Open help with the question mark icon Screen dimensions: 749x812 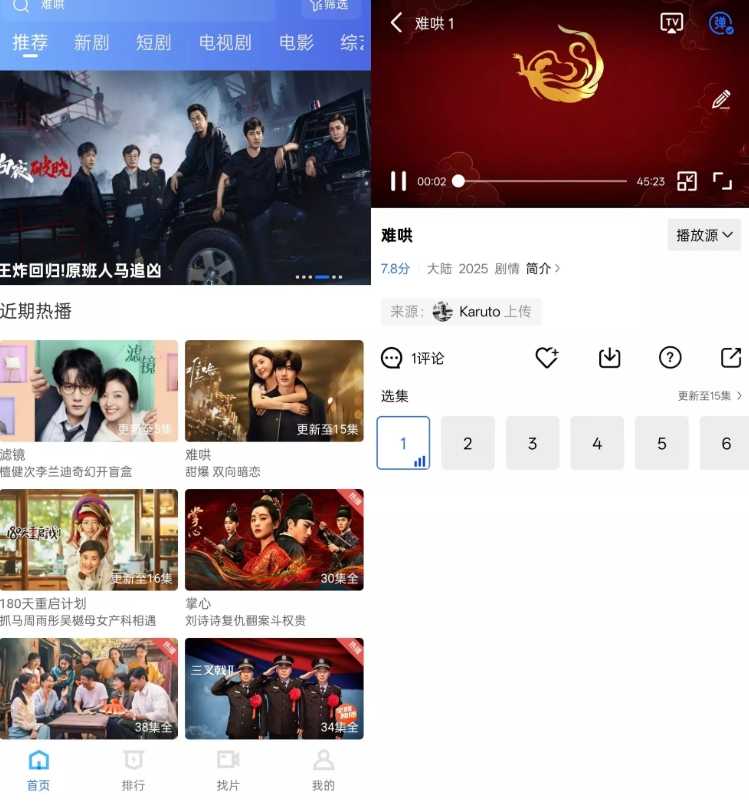coord(668,357)
